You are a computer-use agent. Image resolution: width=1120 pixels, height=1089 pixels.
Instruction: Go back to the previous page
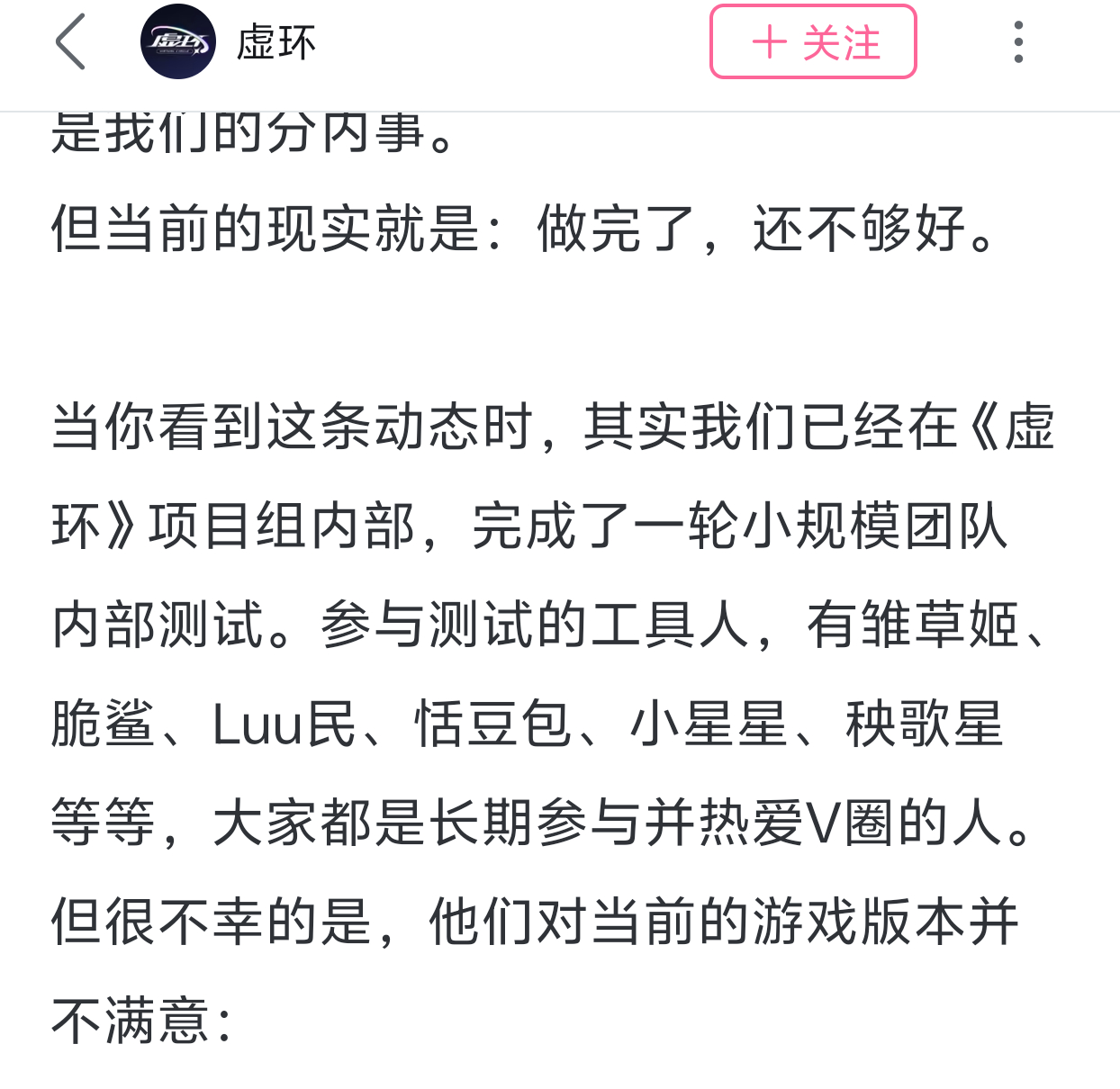[x=71, y=42]
